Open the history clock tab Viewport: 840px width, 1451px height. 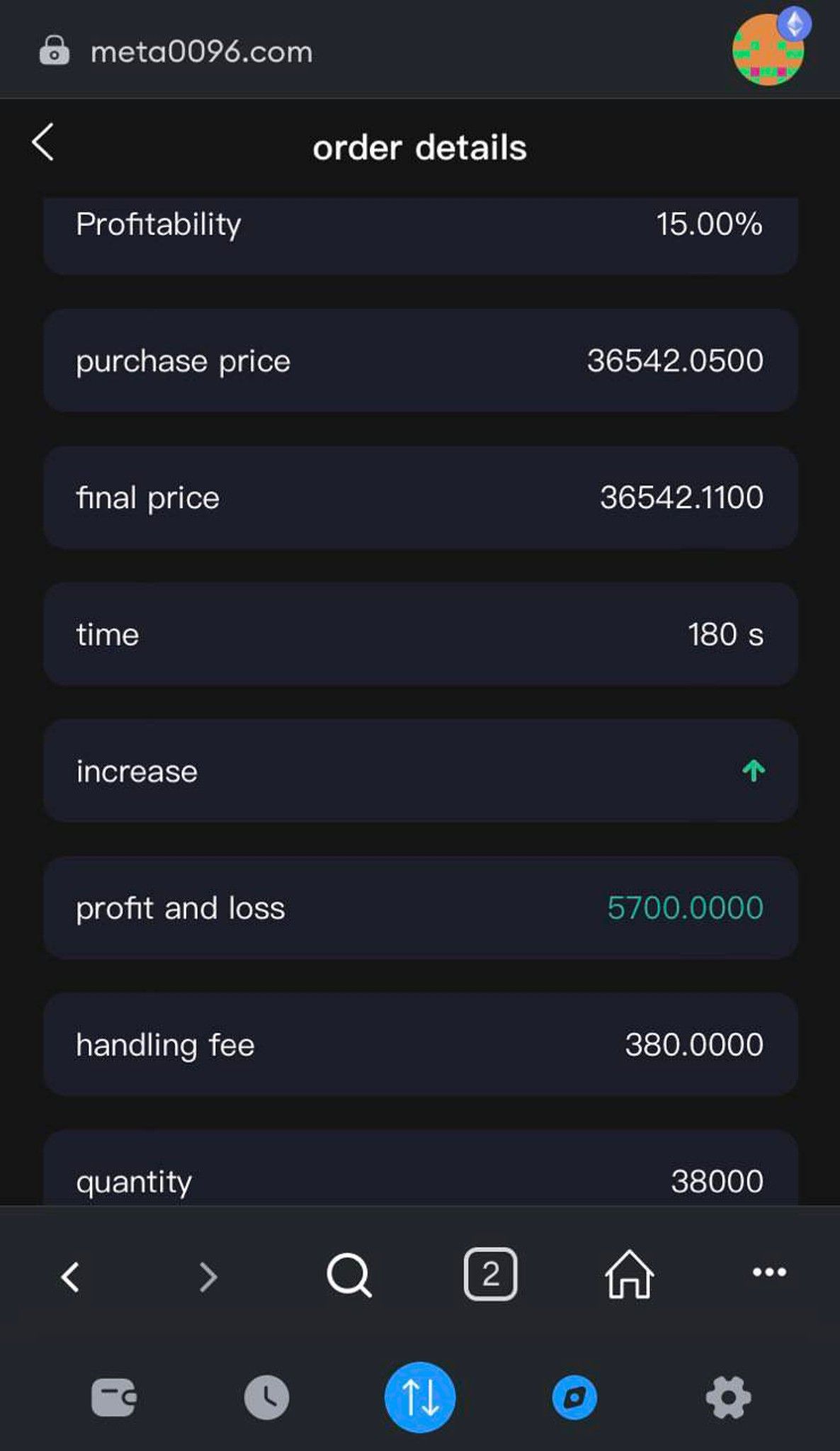[267, 1398]
